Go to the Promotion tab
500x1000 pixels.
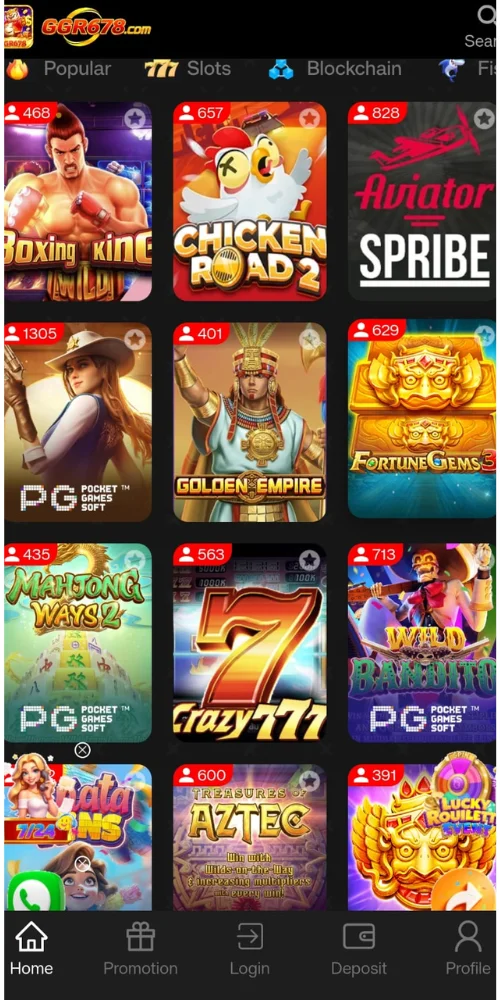[x=140, y=950]
